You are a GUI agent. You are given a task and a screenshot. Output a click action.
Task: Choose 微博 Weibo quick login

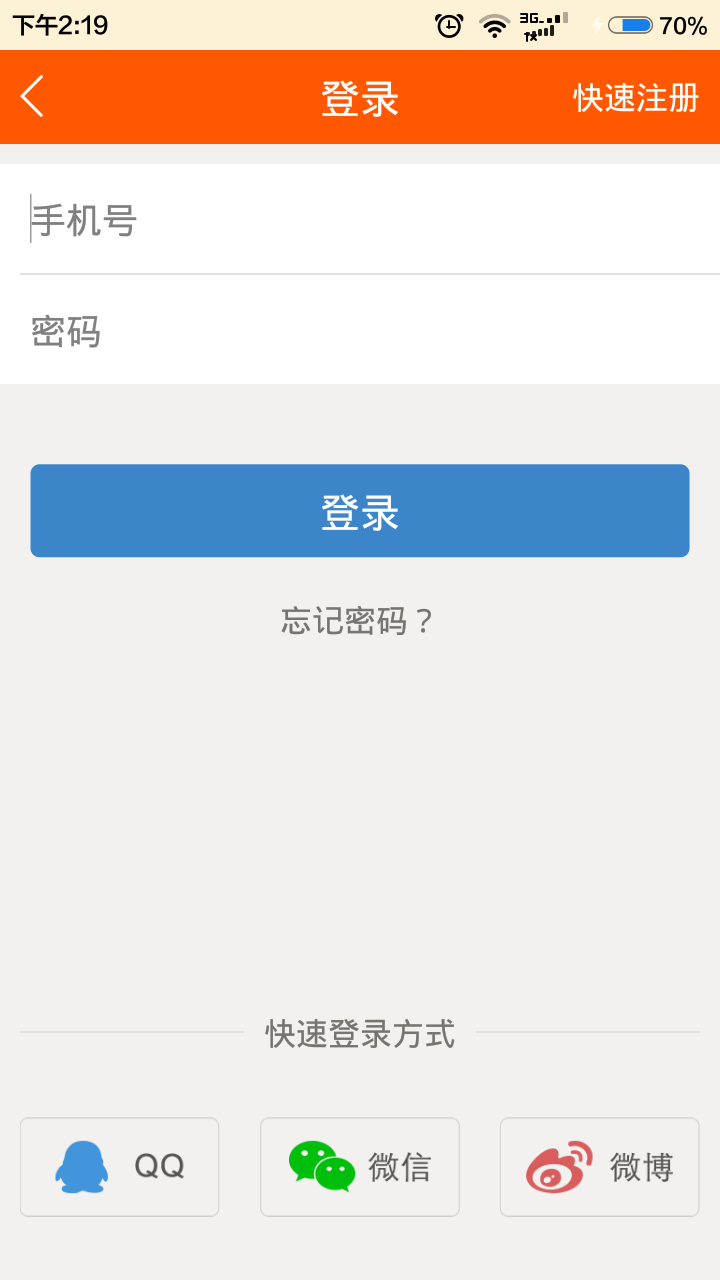[600, 1167]
